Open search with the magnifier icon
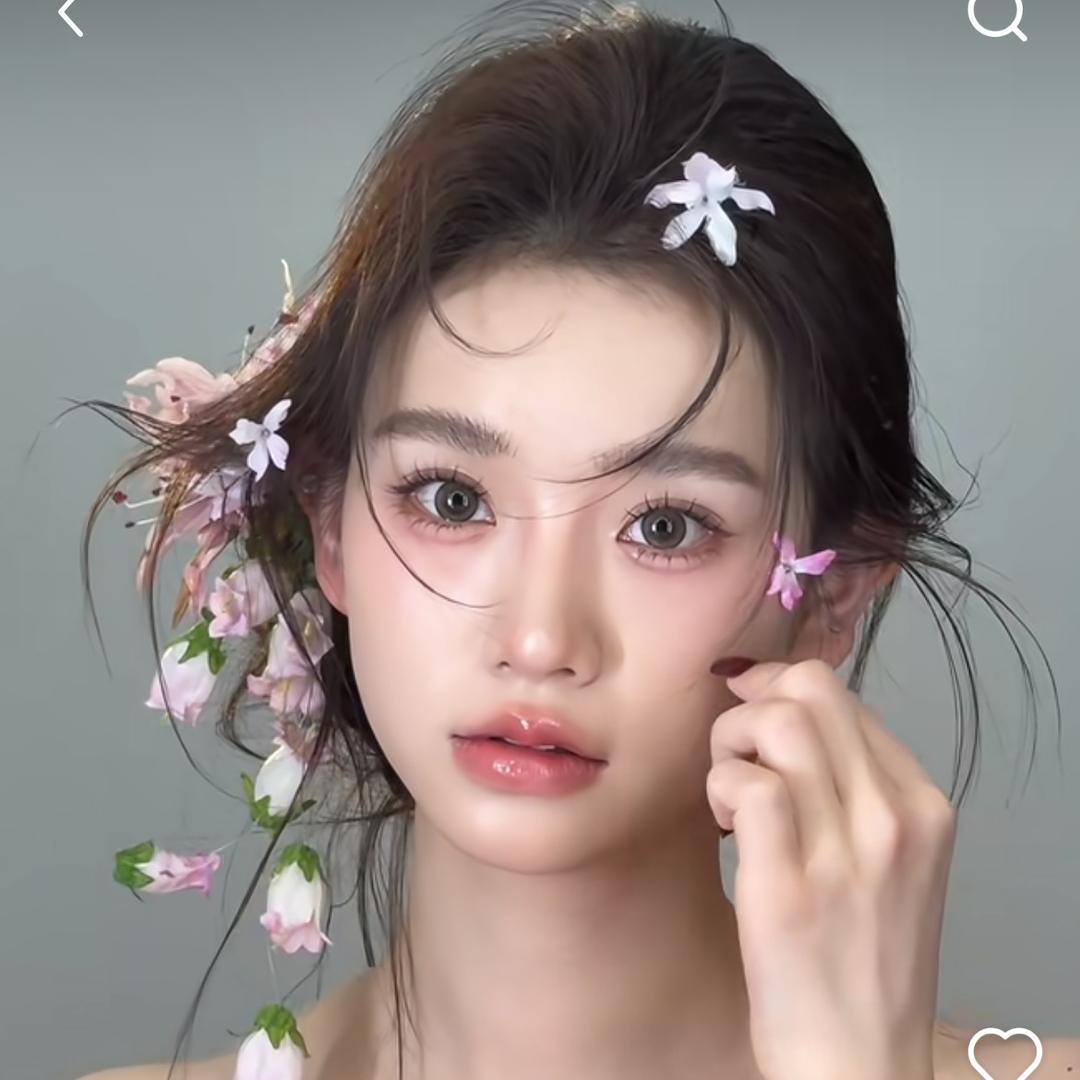 click(x=998, y=17)
